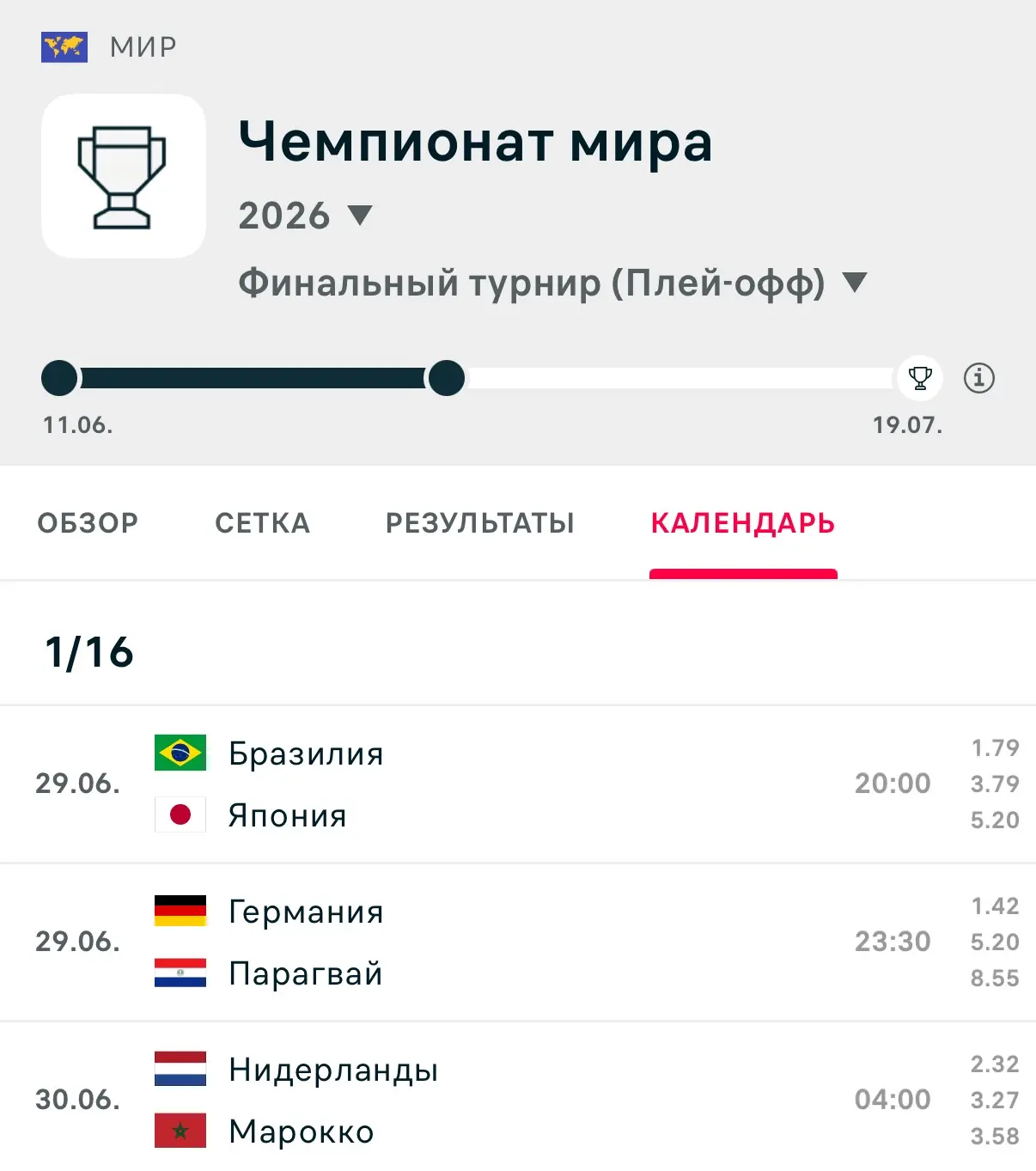Viewport: 1036px width, 1171px height.
Task: Switch to the Результаты tab
Action: click(479, 523)
